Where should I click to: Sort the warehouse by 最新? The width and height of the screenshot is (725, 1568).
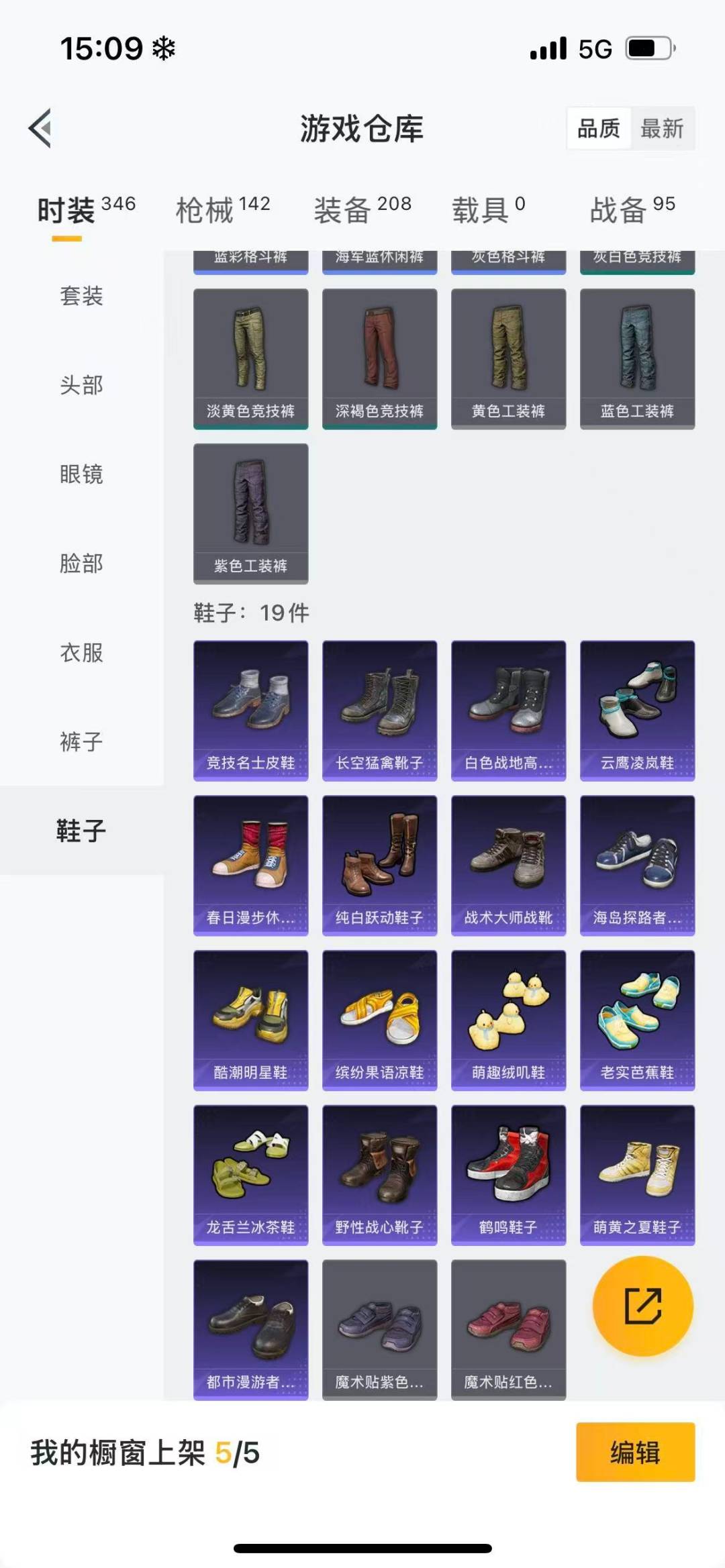click(662, 128)
